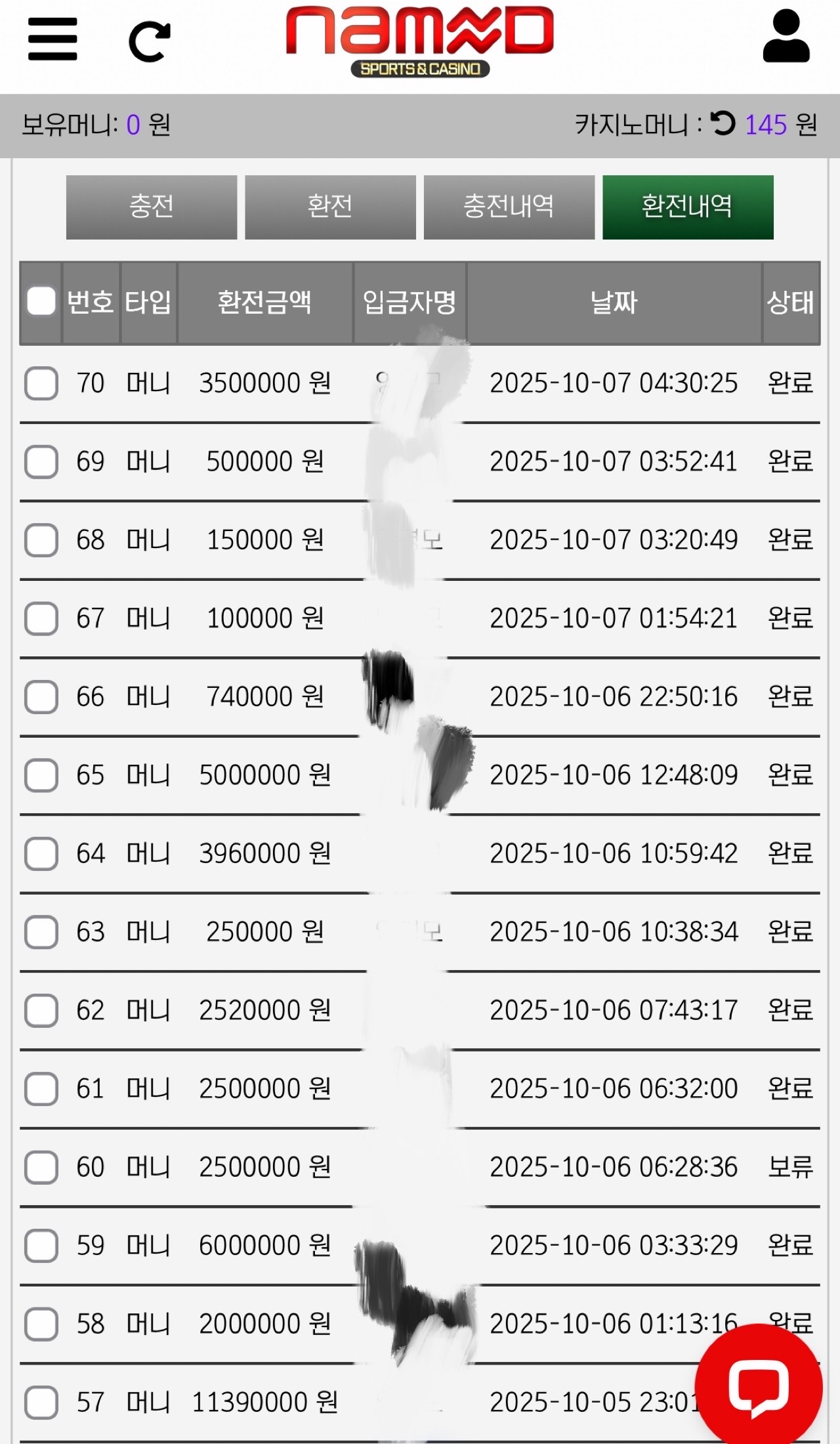
Task: Mark the checkbox for row 67
Action: (41, 618)
